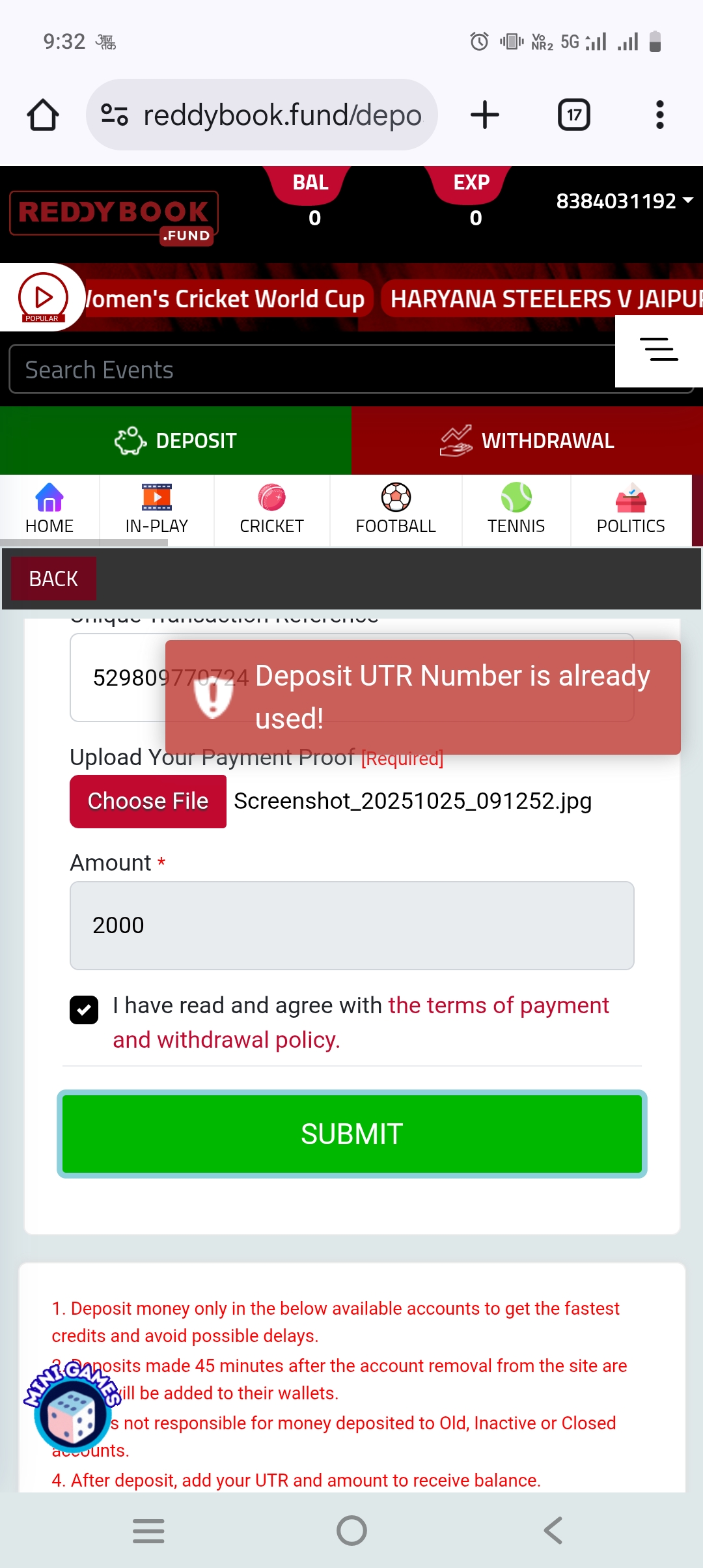Open the Haryana Steelers v Jaipur event
Image resolution: width=703 pixels, height=1568 pixels.
(544, 299)
